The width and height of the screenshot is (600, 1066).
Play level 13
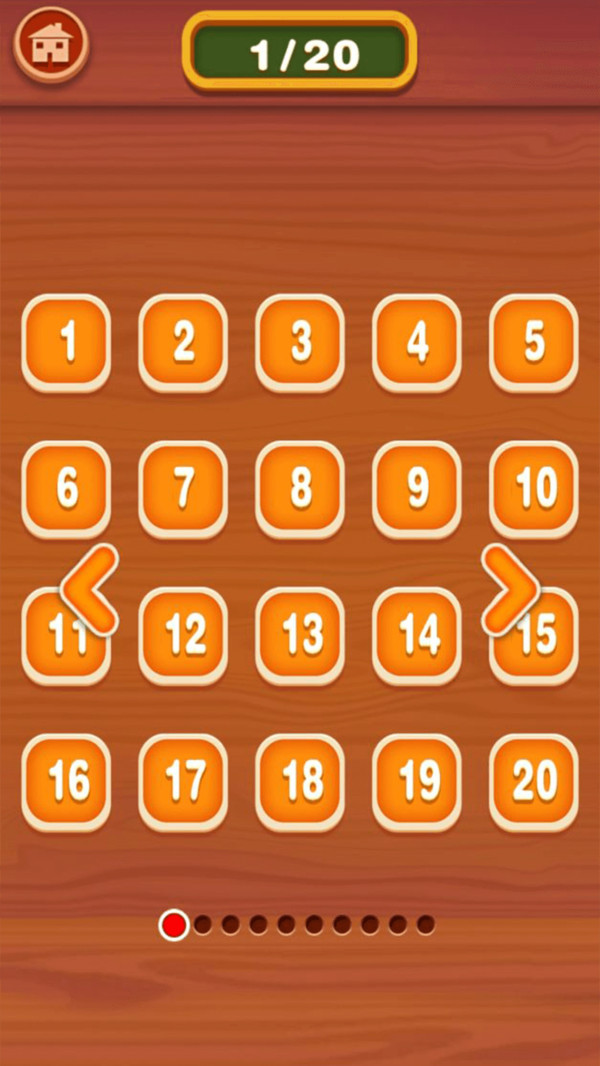pyautogui.click(x=300, y=635)
